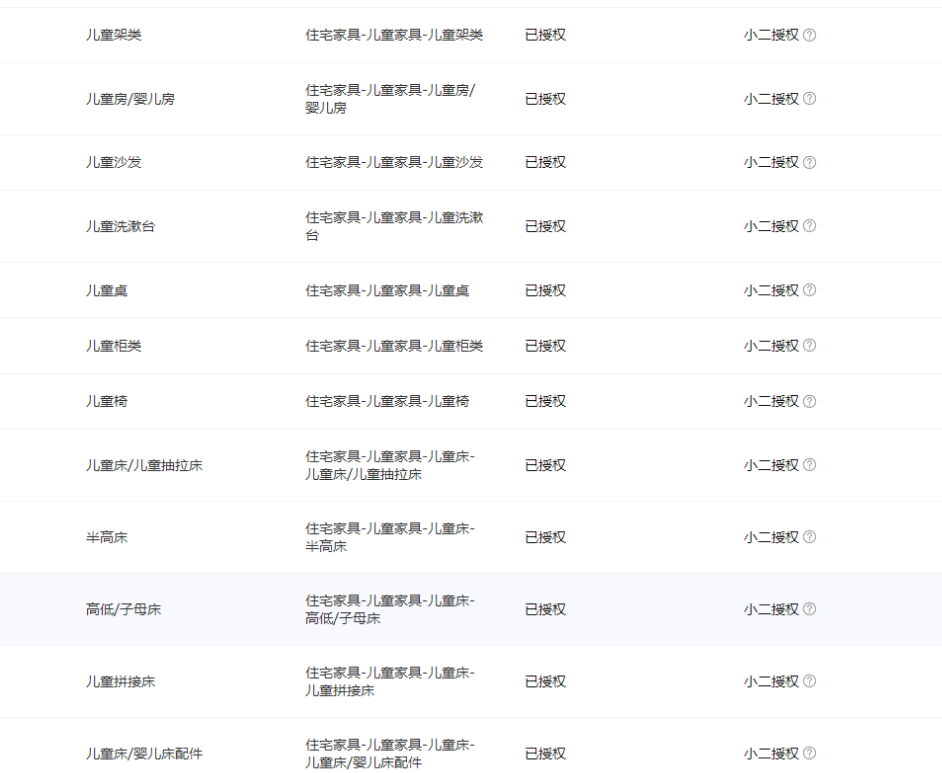Open help icon in 儿童架类 row
This screenshot has height=773, width=942.
point(810,35)
